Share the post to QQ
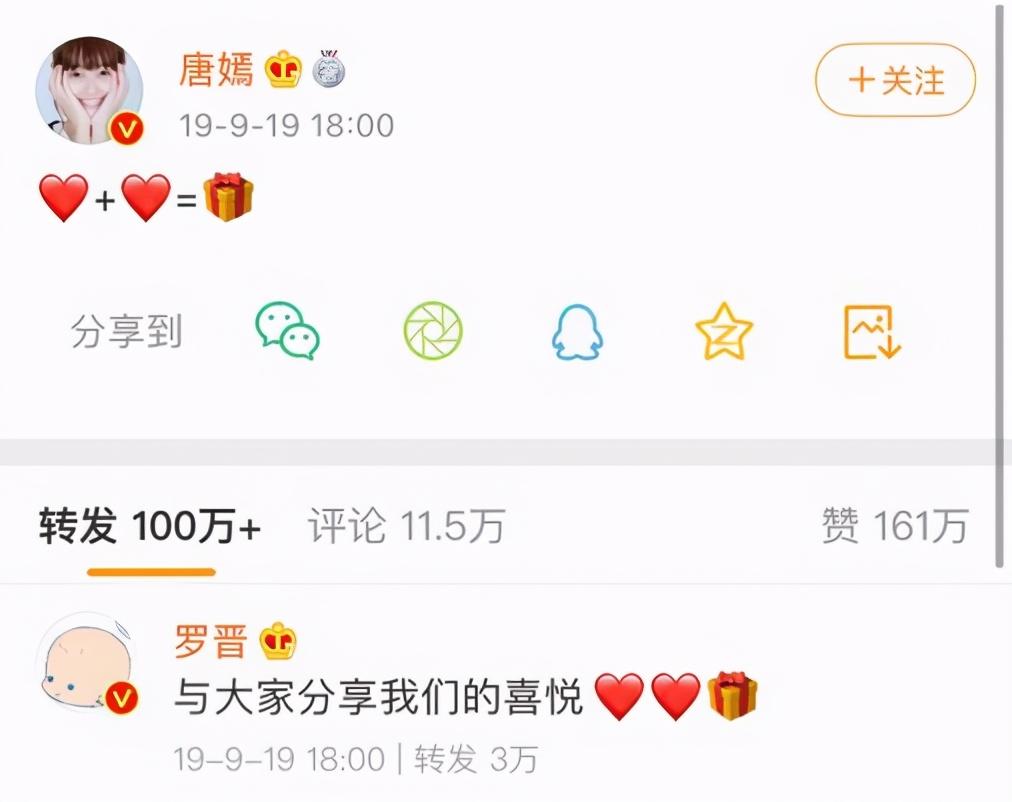 (x=578, y=331)
